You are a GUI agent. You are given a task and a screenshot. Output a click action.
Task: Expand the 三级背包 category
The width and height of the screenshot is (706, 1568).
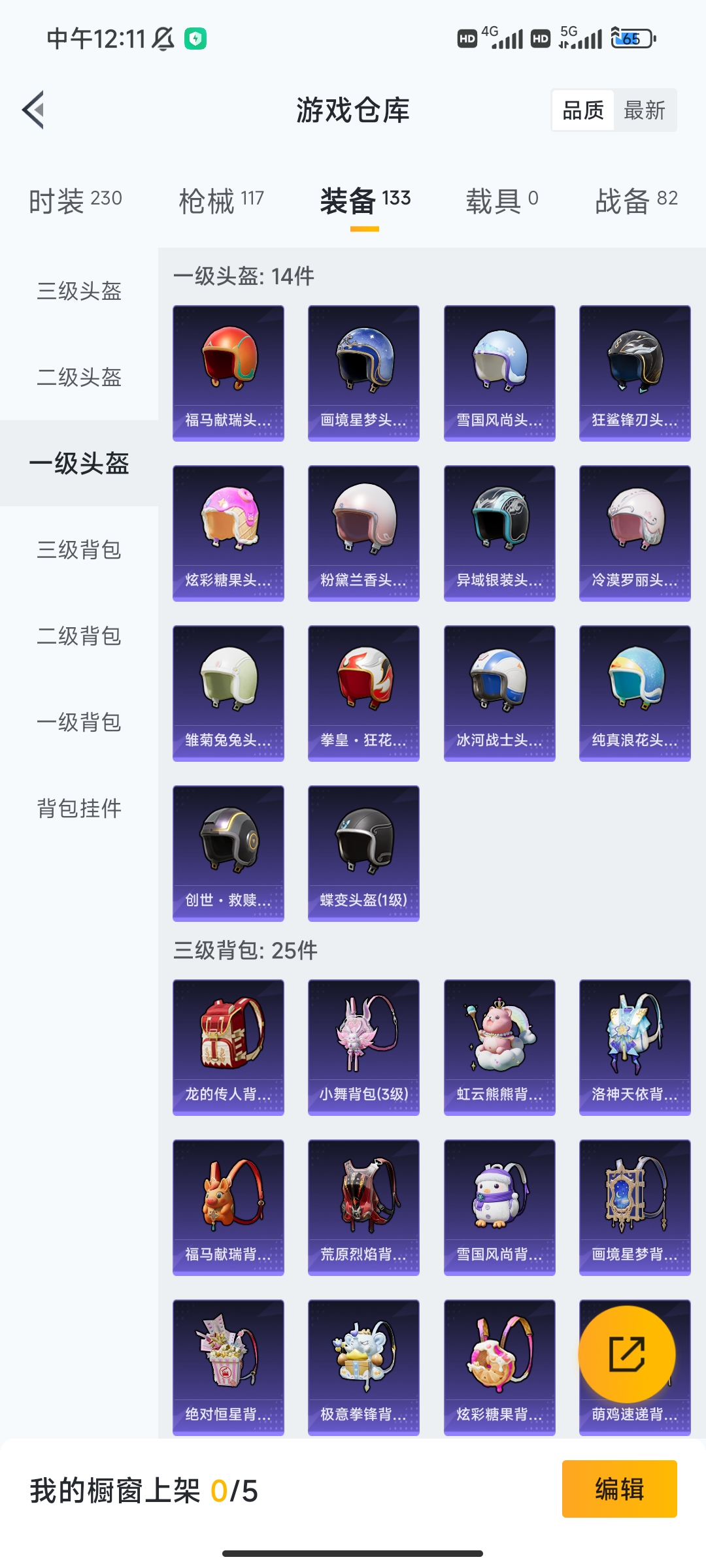point(77,551)
